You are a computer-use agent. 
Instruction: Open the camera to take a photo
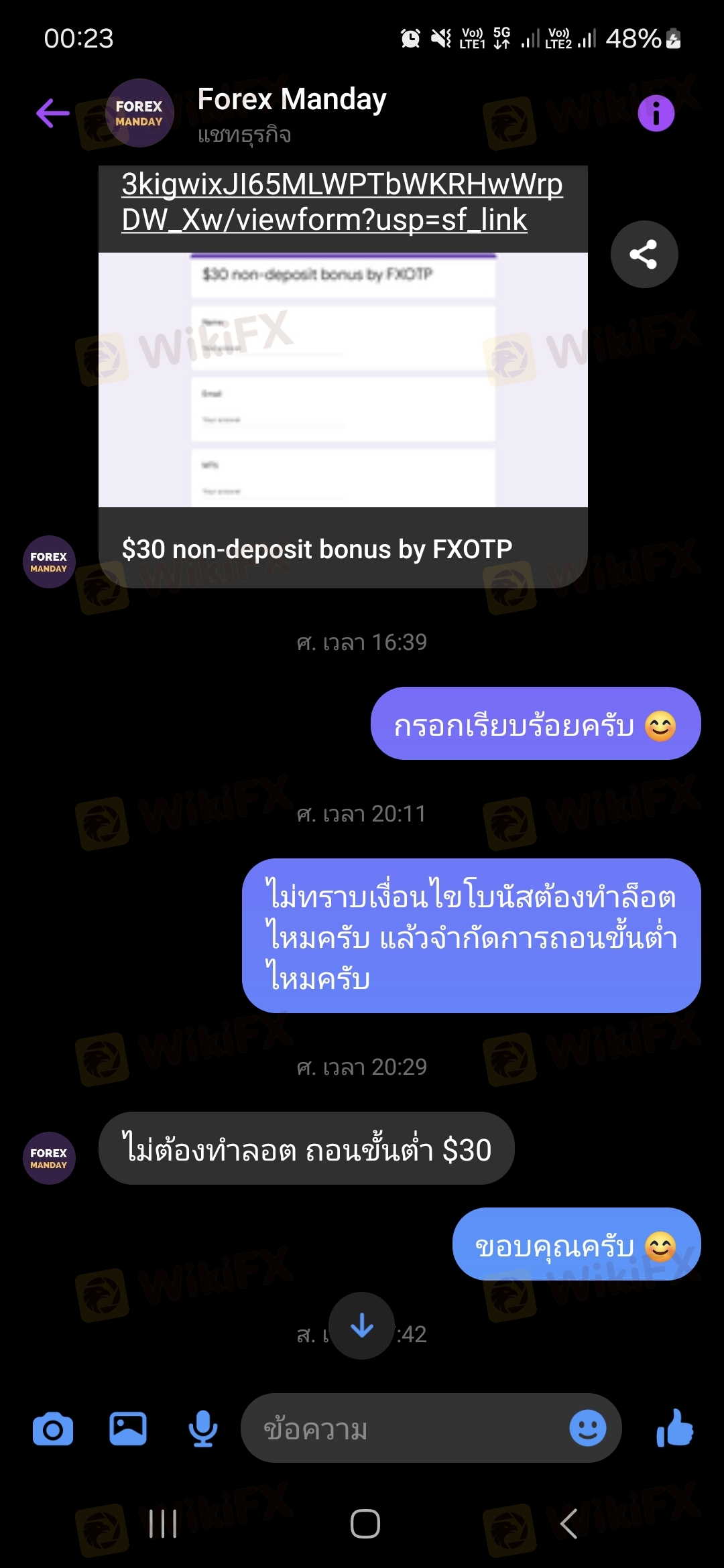tap(53, 1429)
